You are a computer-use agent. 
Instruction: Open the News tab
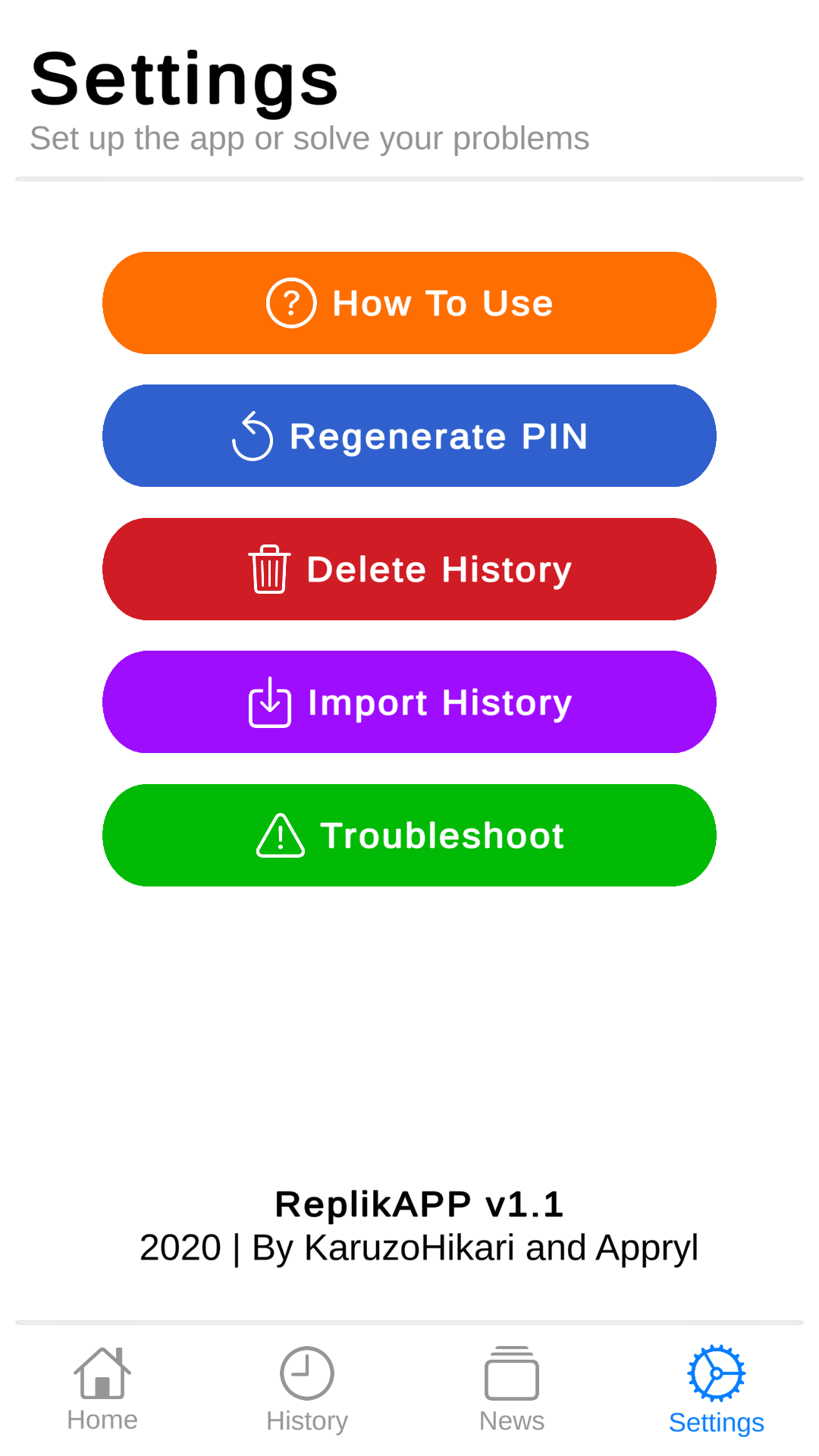512,1389
